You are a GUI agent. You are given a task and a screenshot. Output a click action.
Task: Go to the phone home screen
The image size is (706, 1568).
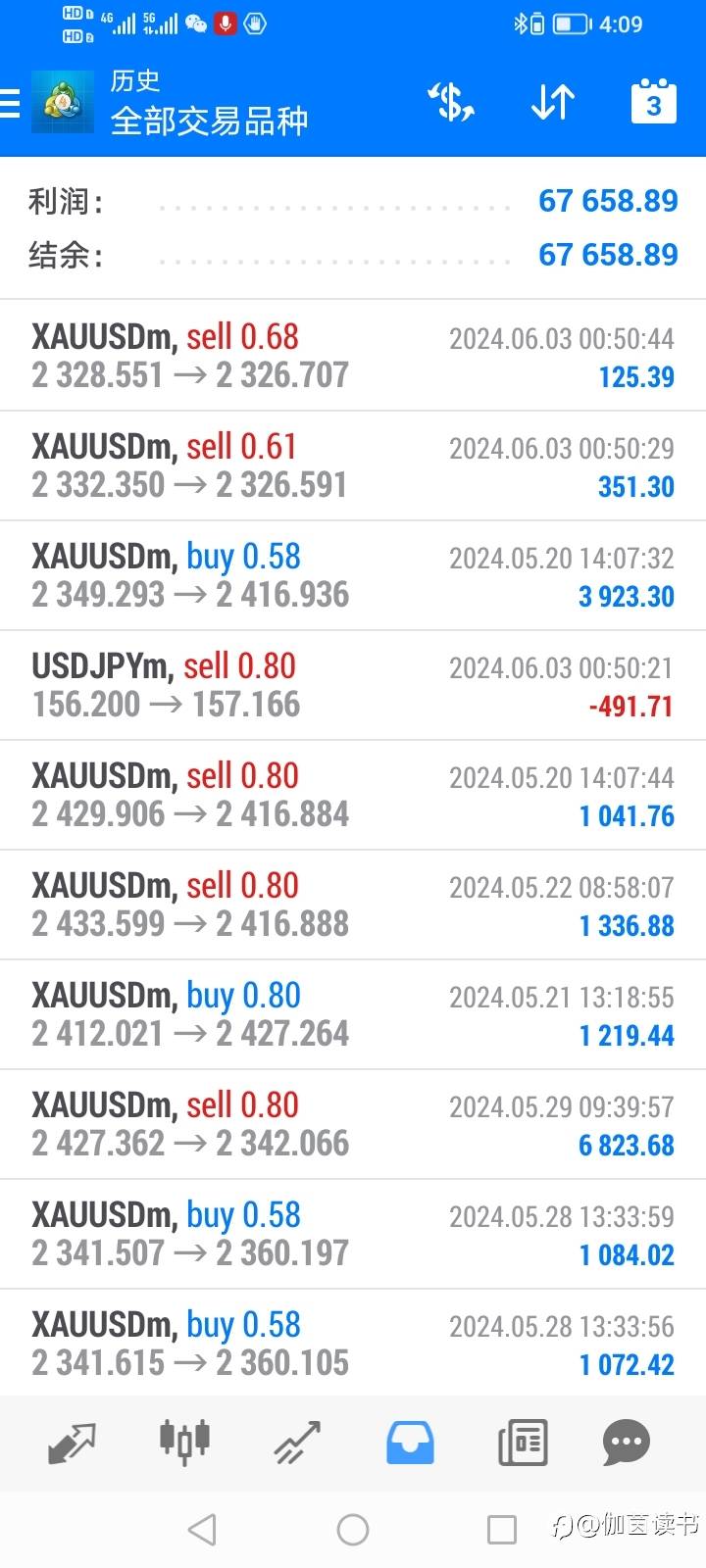[x=353, y=1529]
